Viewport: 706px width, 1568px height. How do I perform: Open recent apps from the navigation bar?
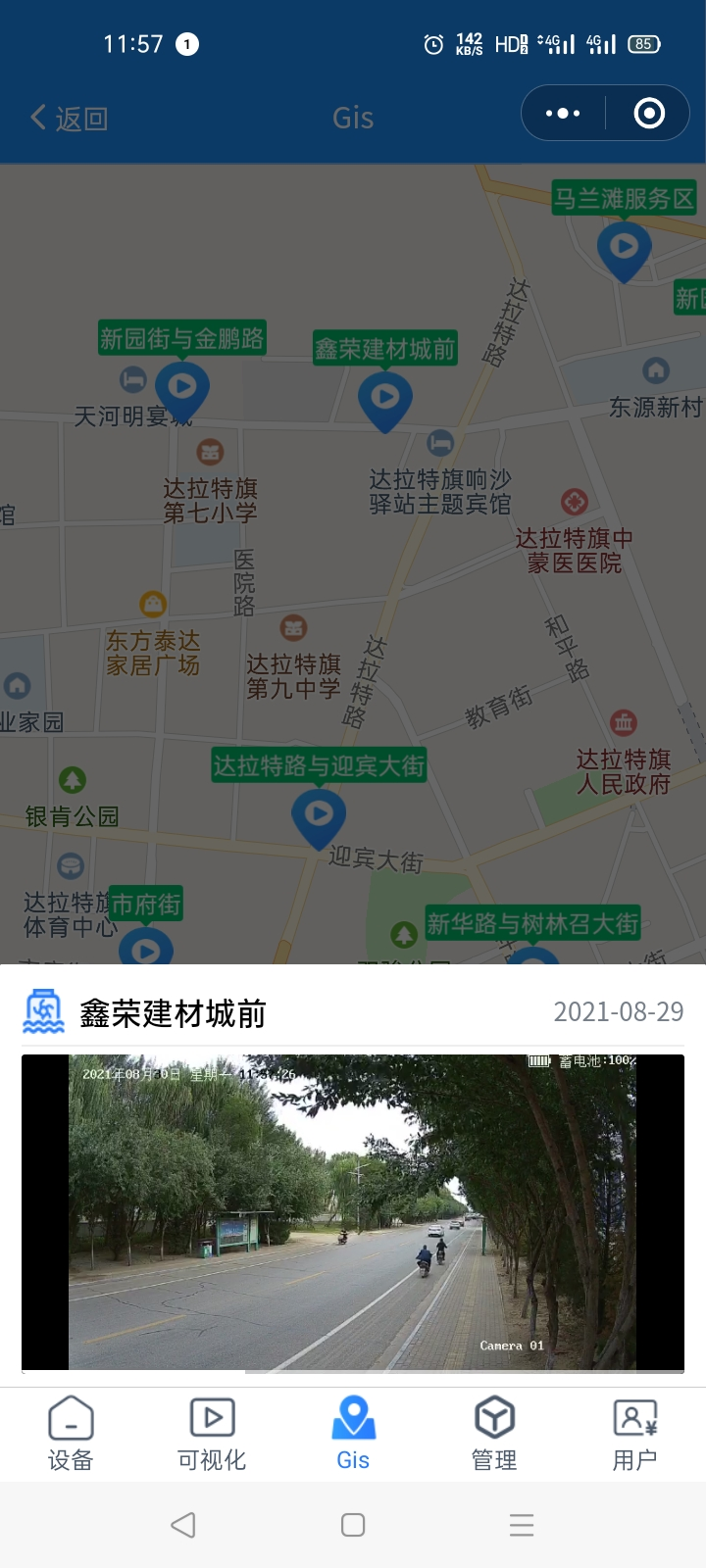point(522,1525)
